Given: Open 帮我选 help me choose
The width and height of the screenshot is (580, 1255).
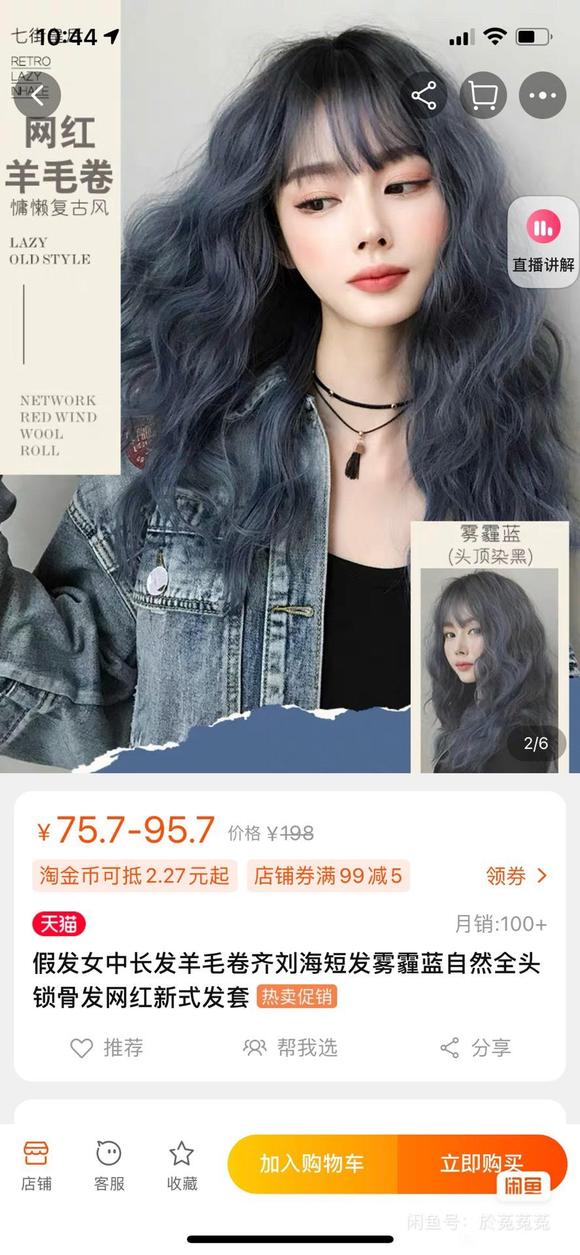Looking at the screenshot, I should (290, 1047).
